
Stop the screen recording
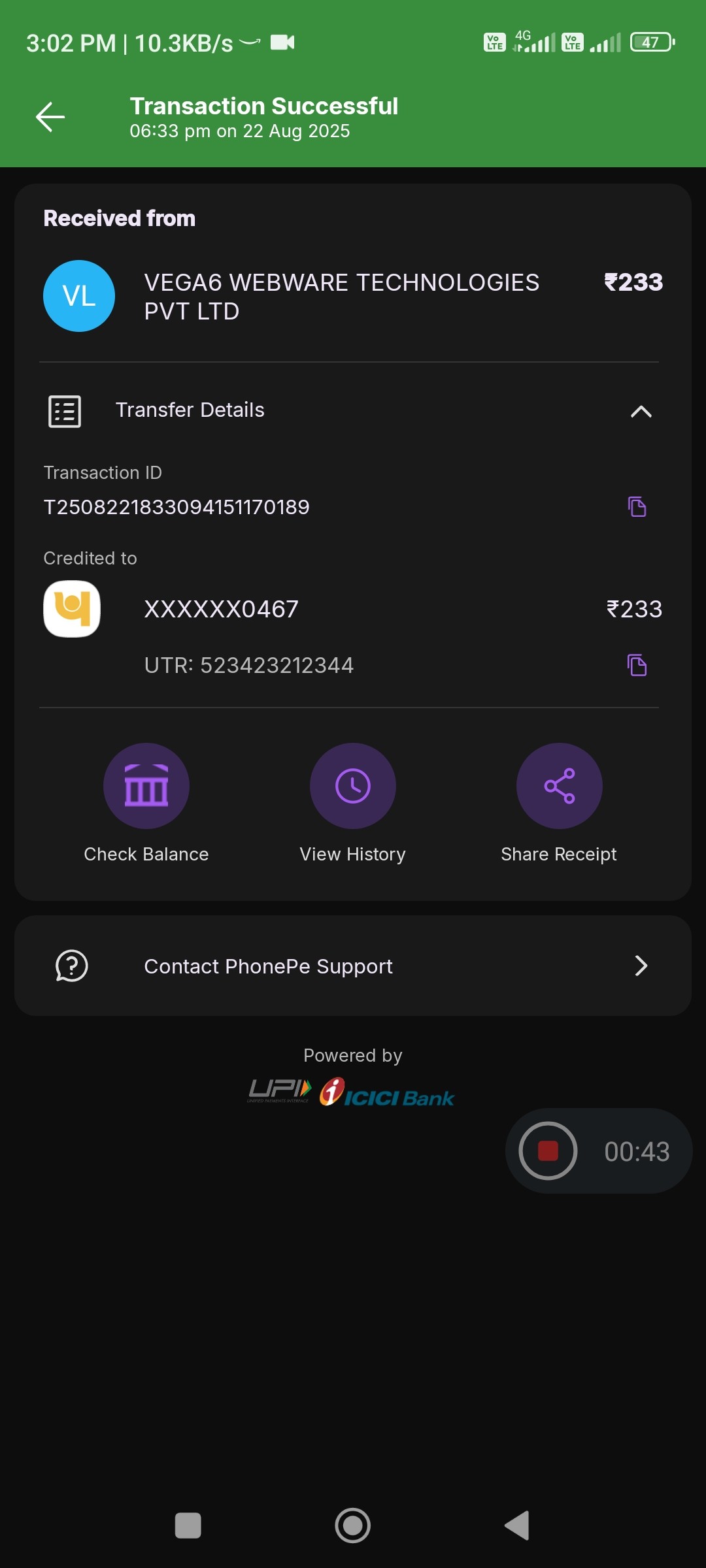[x=548, y=1151]
